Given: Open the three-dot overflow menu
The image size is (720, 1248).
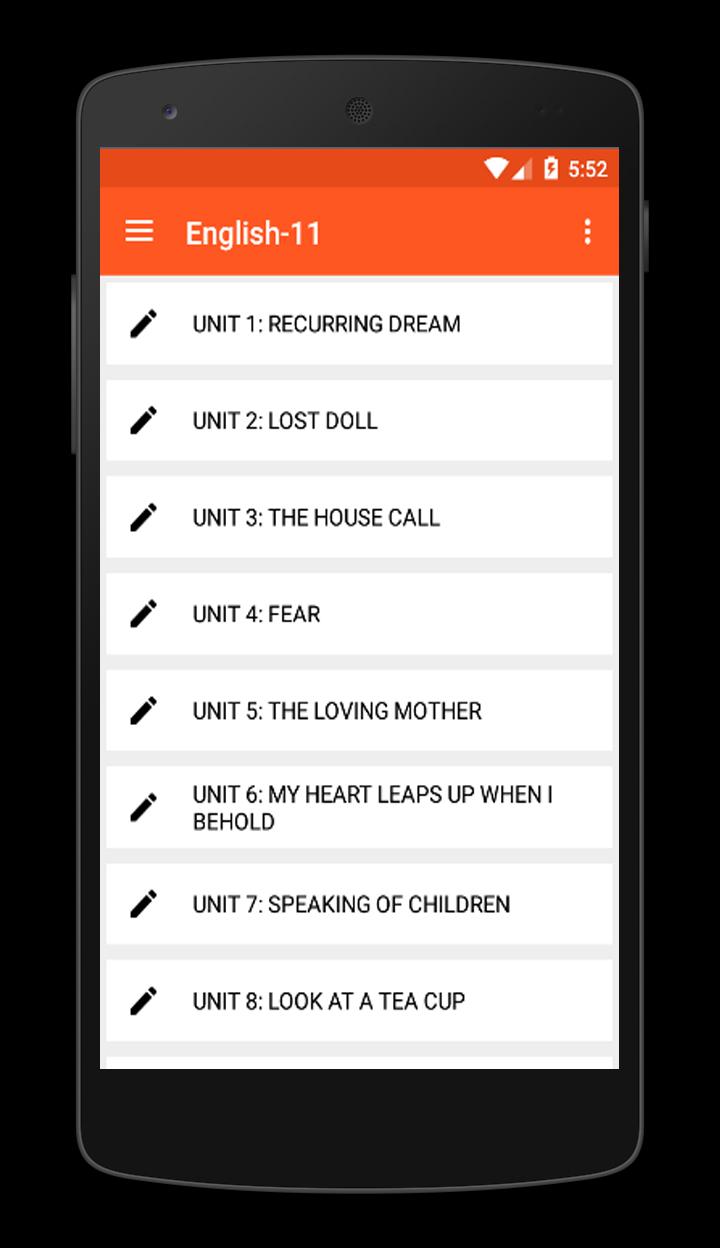Looking at the screenshot, I should click(x=587, y=232).
